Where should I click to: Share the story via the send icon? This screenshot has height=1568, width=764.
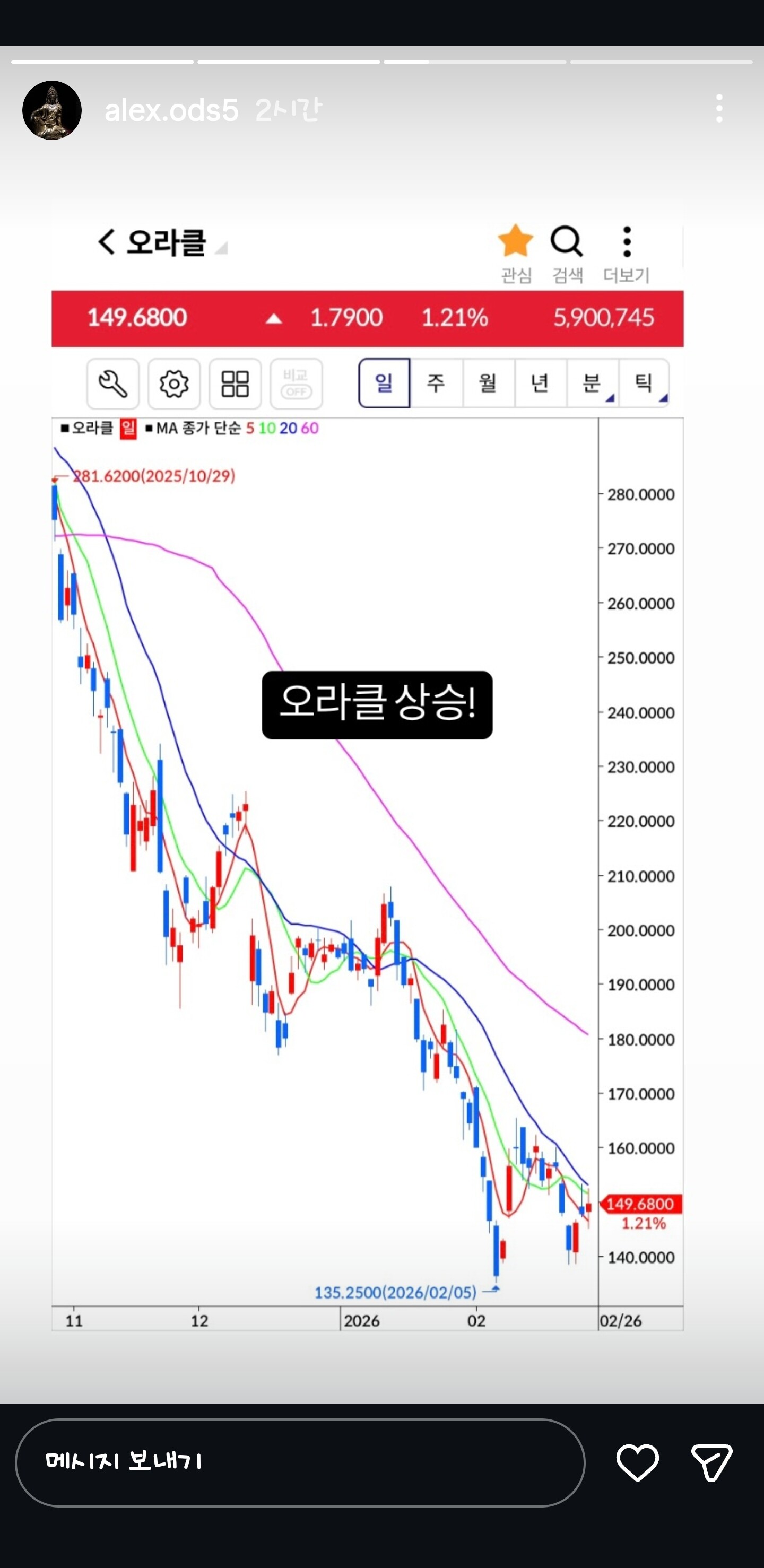click(711, 1462)
